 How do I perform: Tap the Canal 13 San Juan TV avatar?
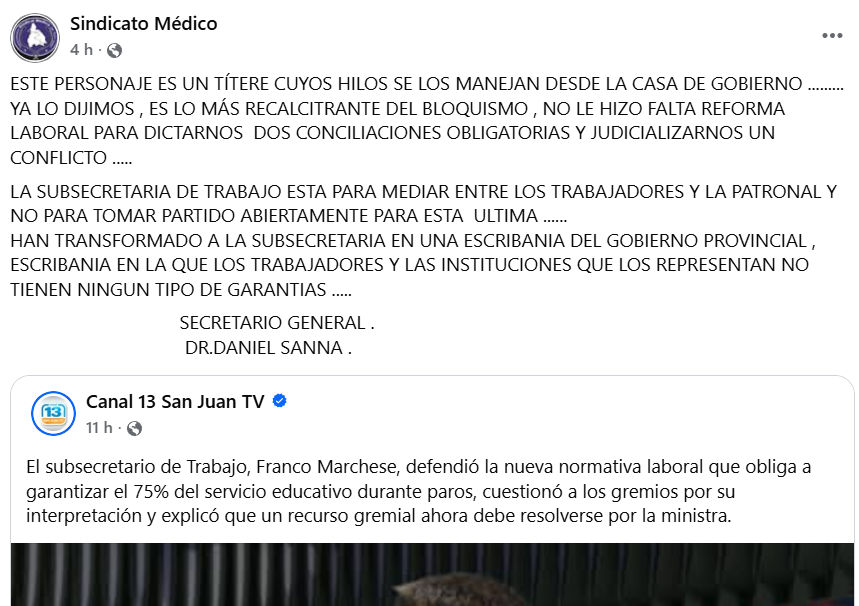click(53, 413)
